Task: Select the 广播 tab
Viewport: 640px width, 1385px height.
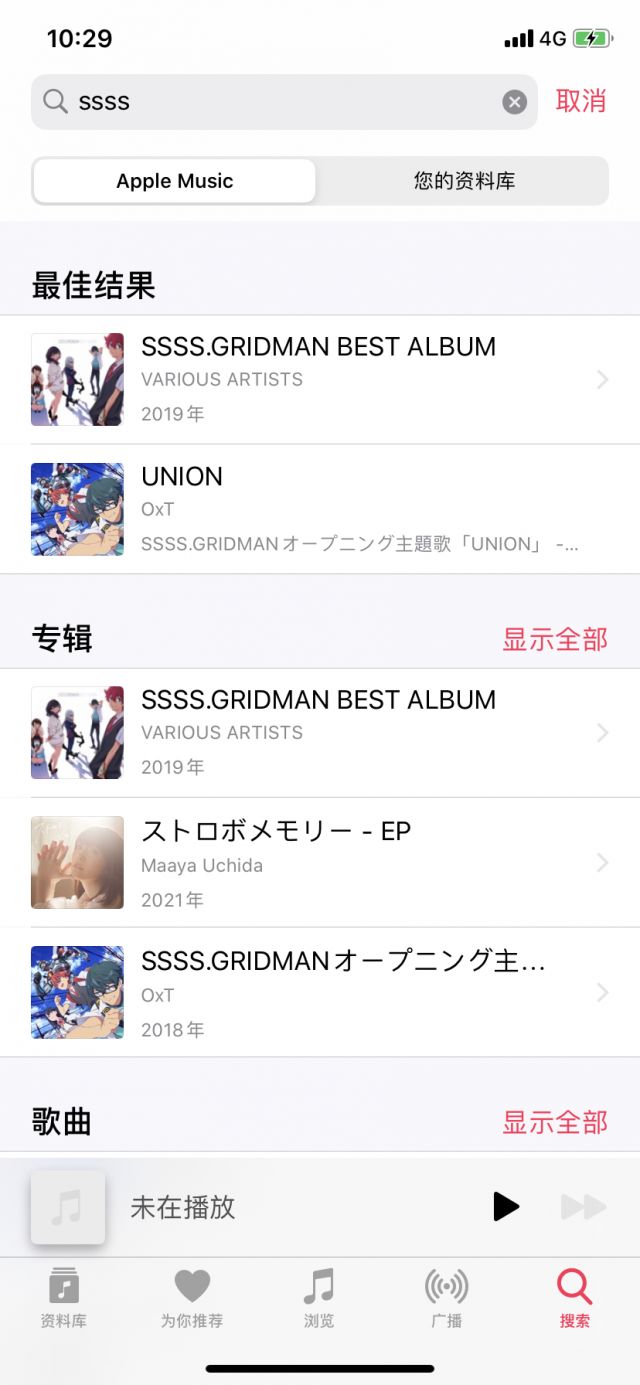Action: pyautogui.click(x=447, y=1298)
